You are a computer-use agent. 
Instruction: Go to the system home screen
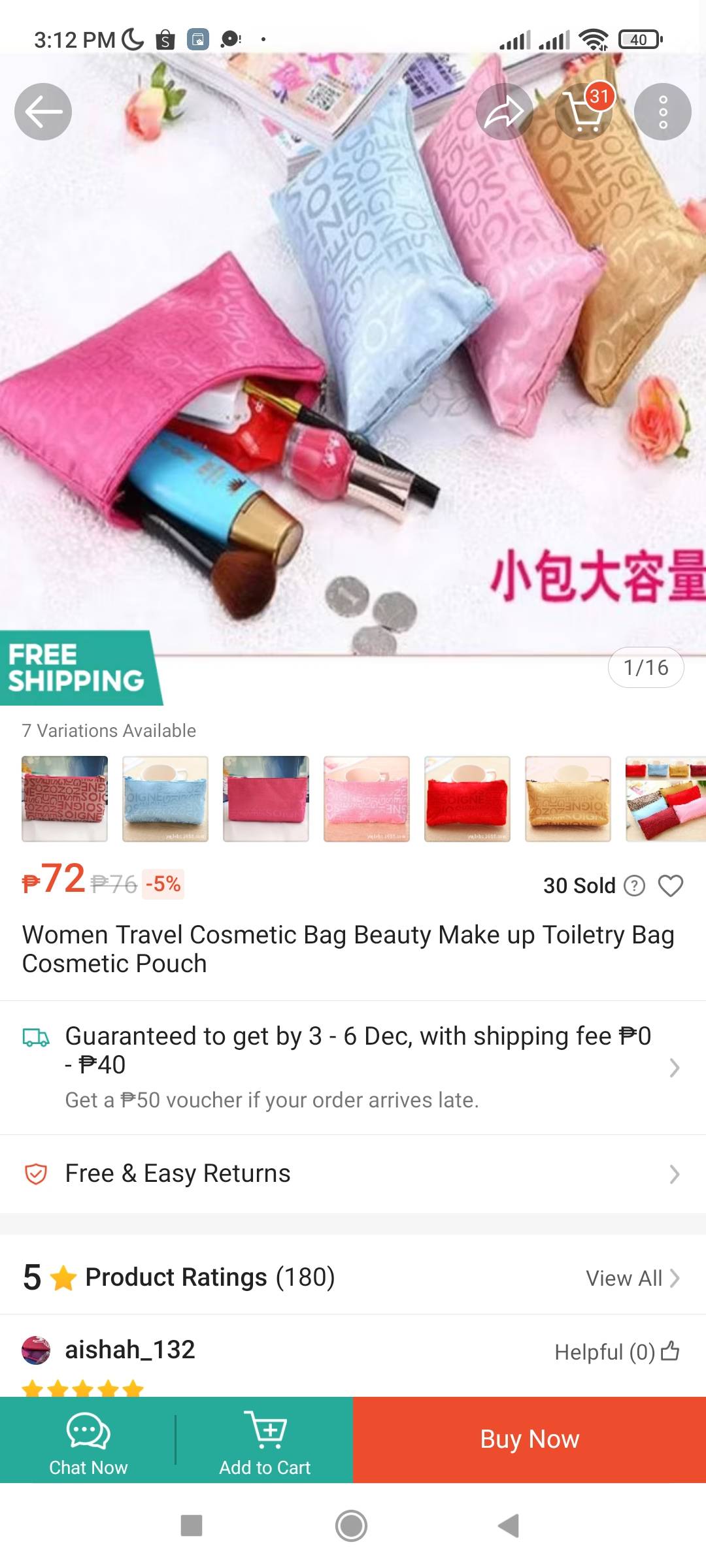tap(352, 1526)
